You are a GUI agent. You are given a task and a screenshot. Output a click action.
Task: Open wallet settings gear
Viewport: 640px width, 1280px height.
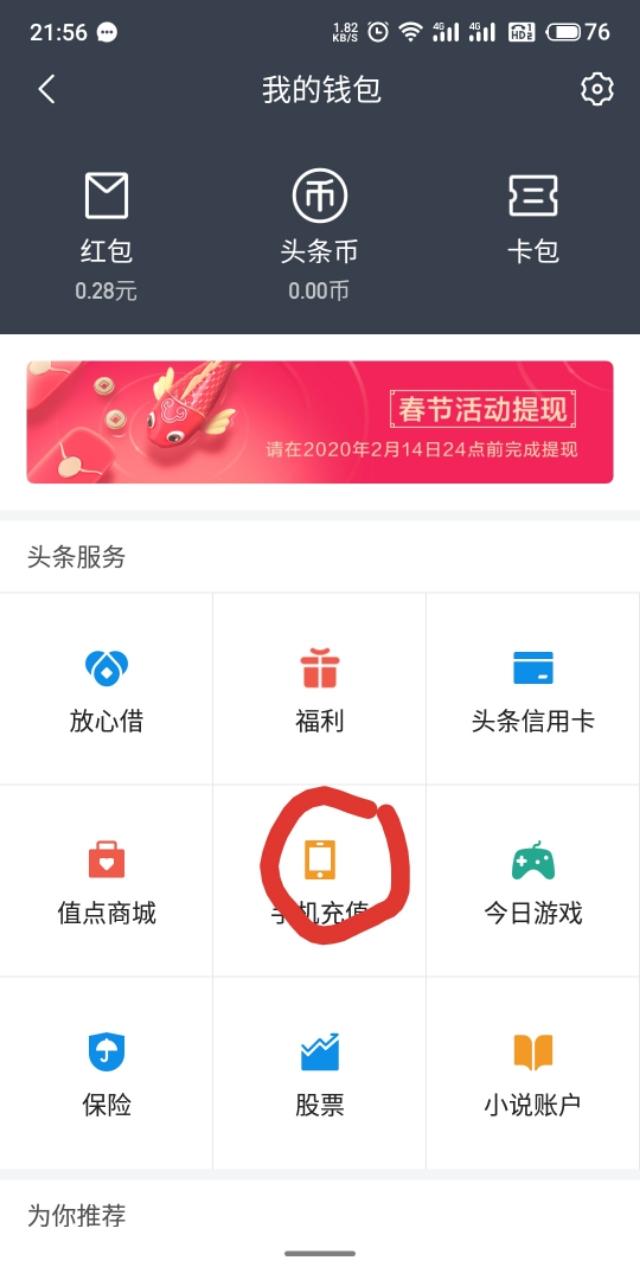tap(597, 90)
